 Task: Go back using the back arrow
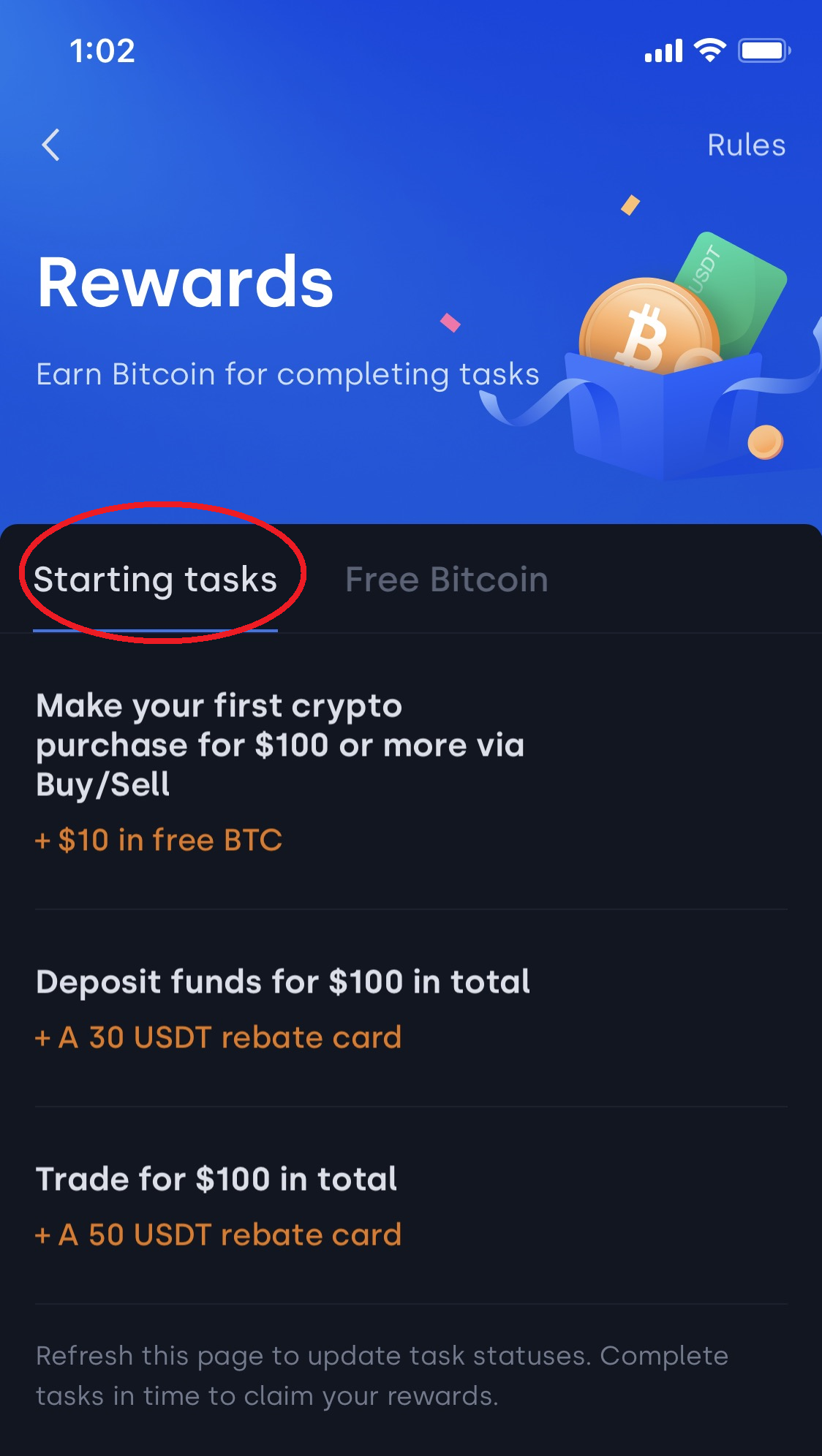[51, 145]
